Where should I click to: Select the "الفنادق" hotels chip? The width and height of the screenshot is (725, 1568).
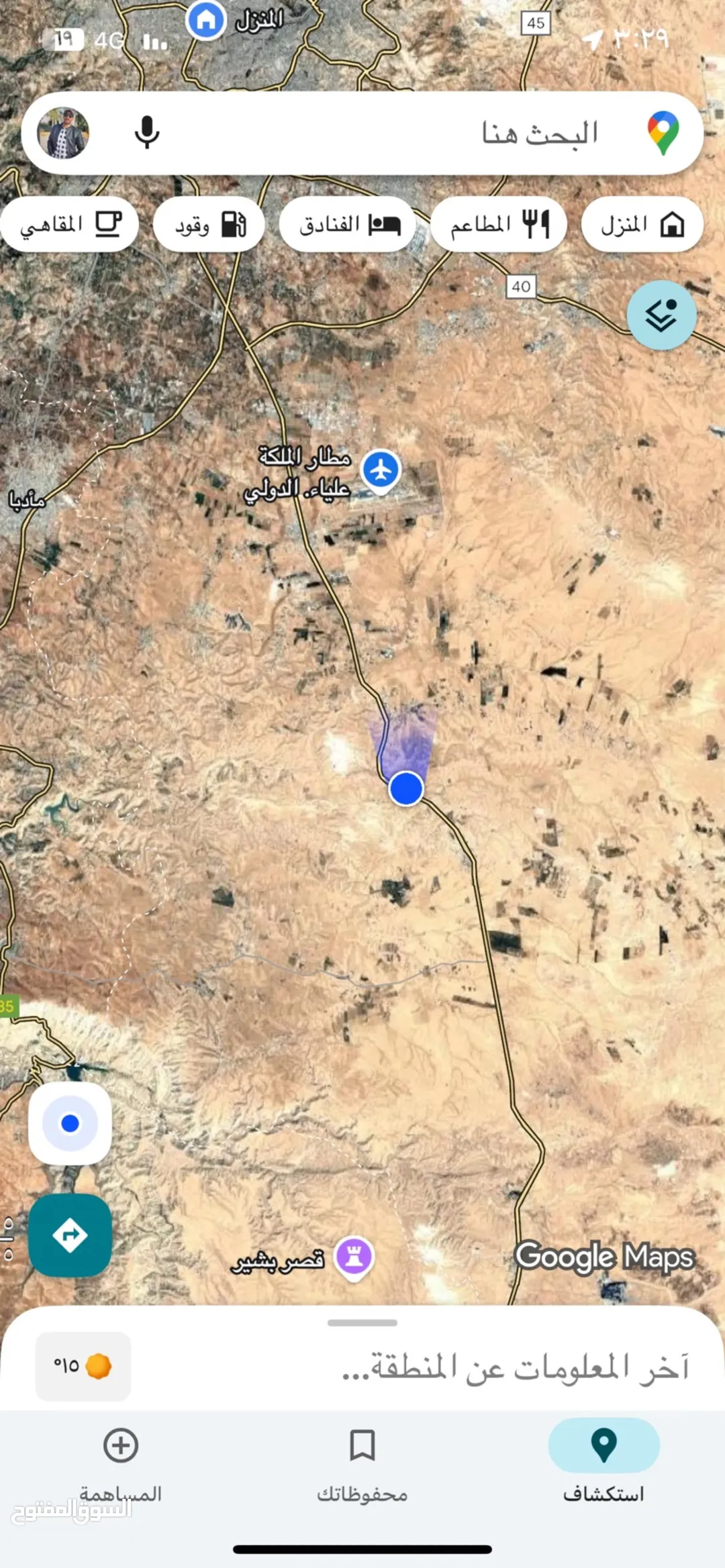[348, 224]
